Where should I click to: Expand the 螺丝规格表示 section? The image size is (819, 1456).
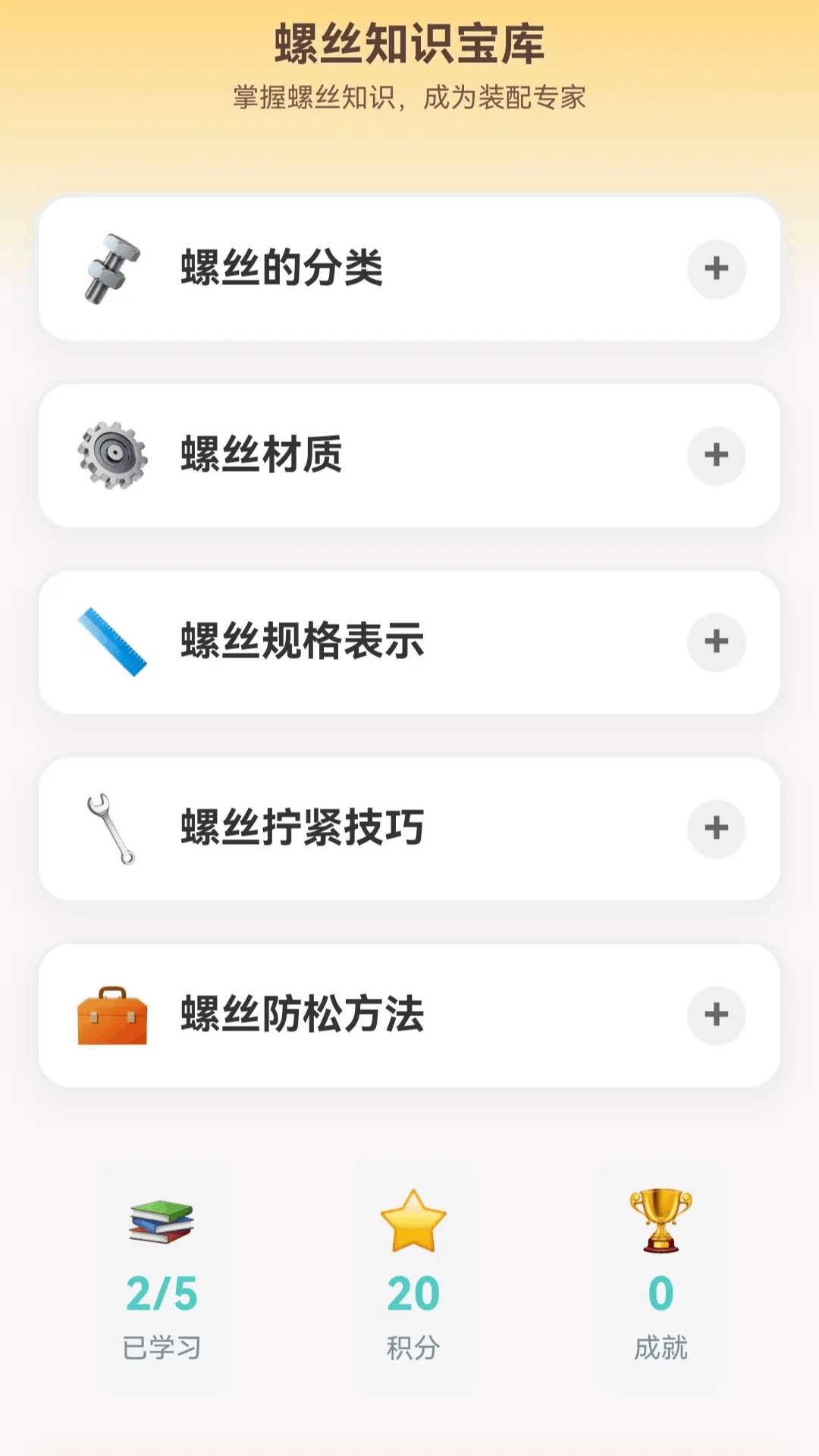click(x=716, y=643)
